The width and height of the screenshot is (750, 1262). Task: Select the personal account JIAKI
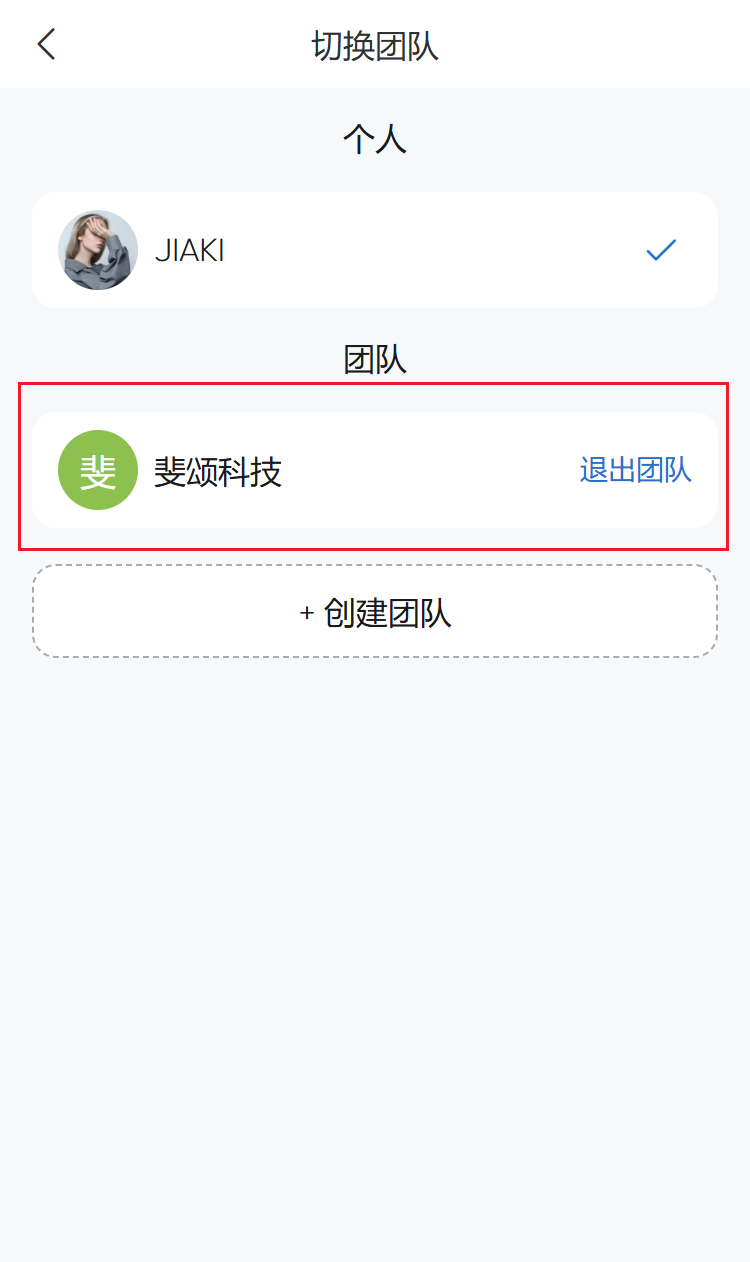click(375, 250)
